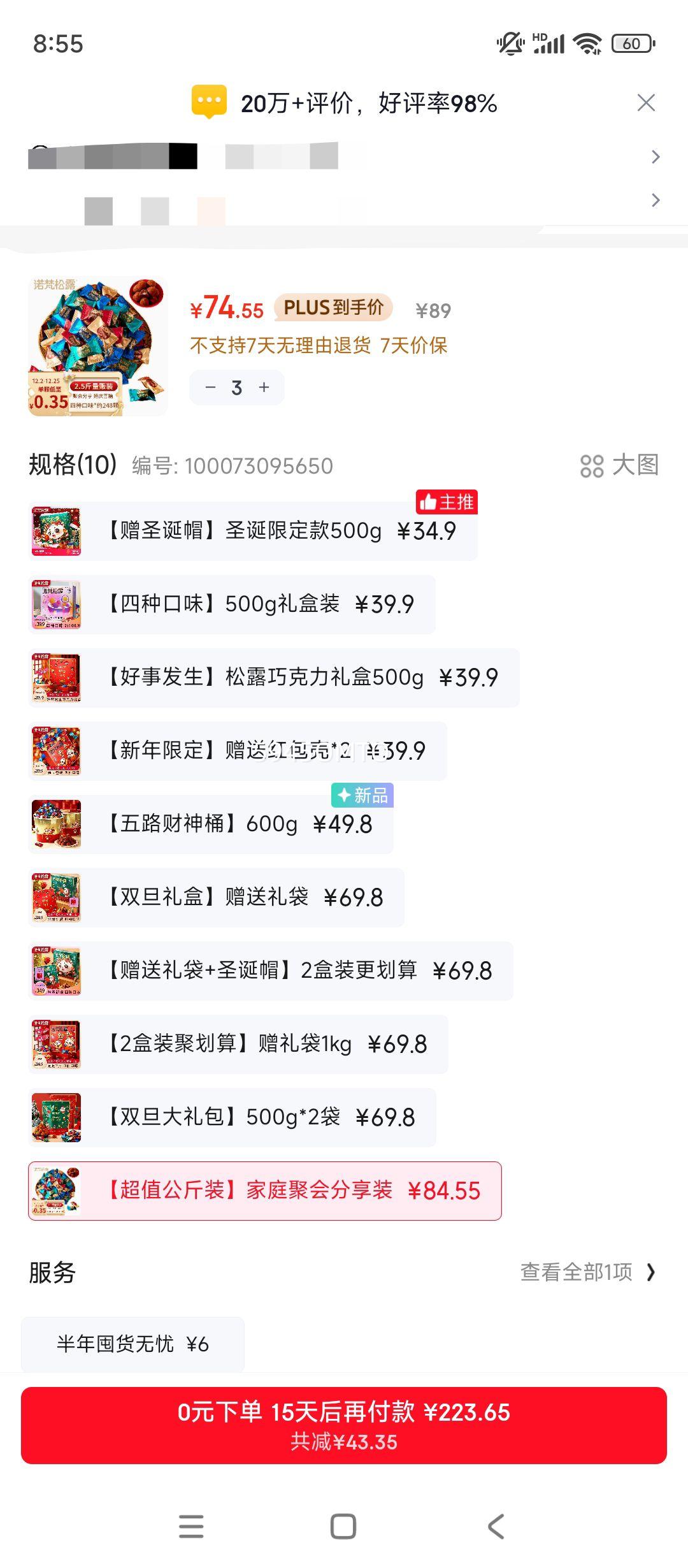The width and height of the screenshot is (688, 1568).
Task: Click the 大图 grid view icon
Action: [594, 466]
